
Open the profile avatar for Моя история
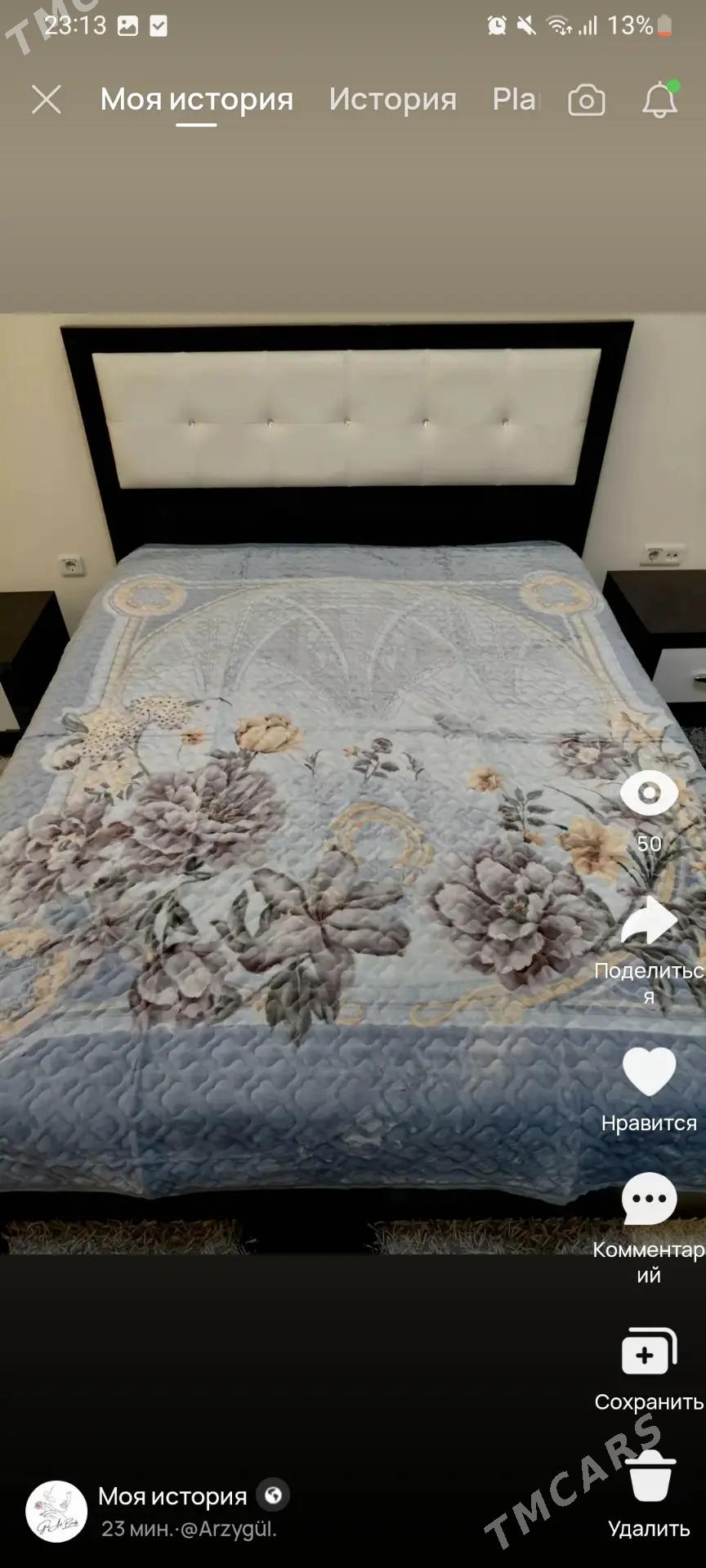pyautogui.click(x=56, y=1511)
